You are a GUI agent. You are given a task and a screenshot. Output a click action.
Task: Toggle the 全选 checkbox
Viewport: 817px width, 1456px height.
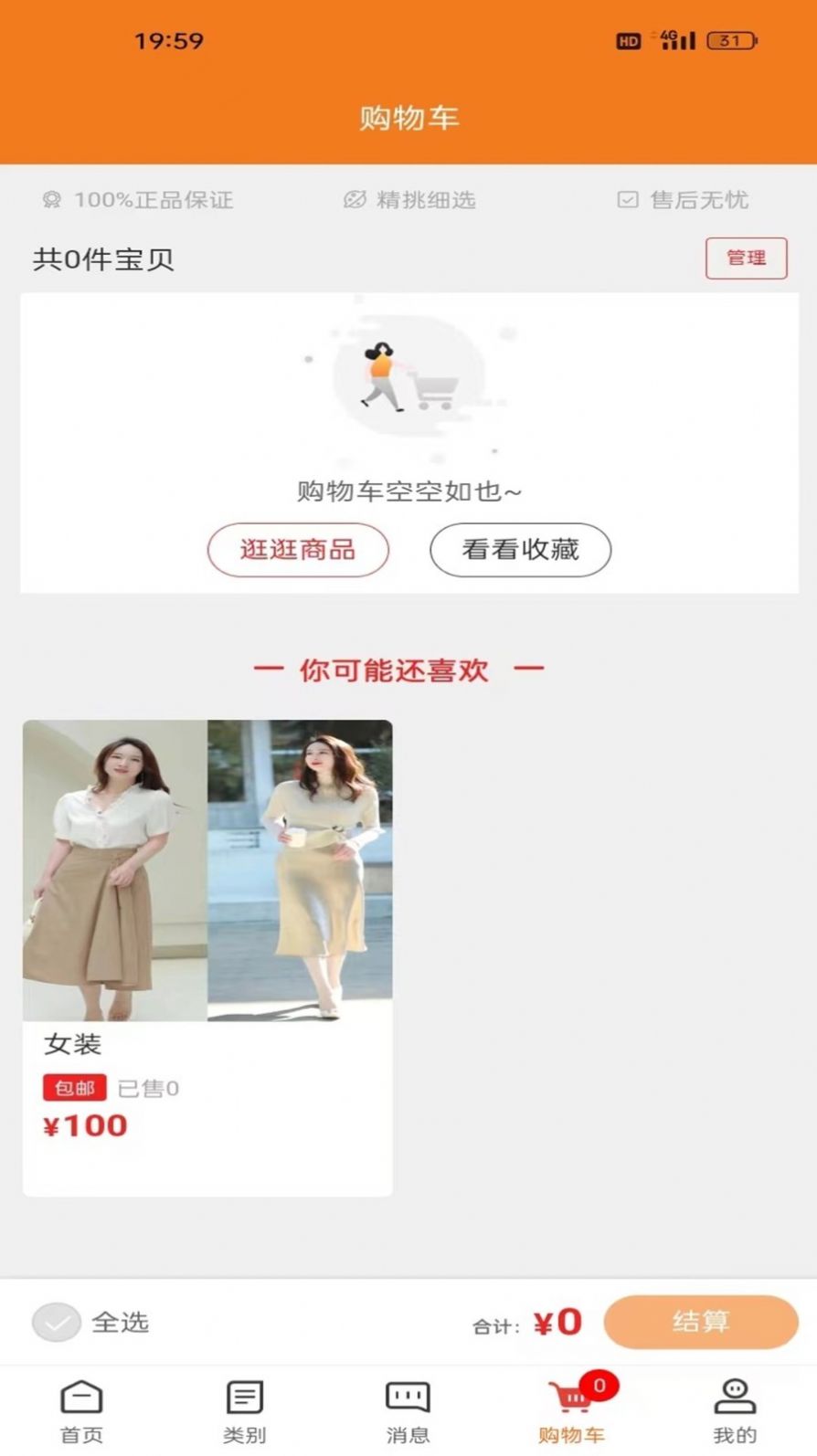(57, 1321)
